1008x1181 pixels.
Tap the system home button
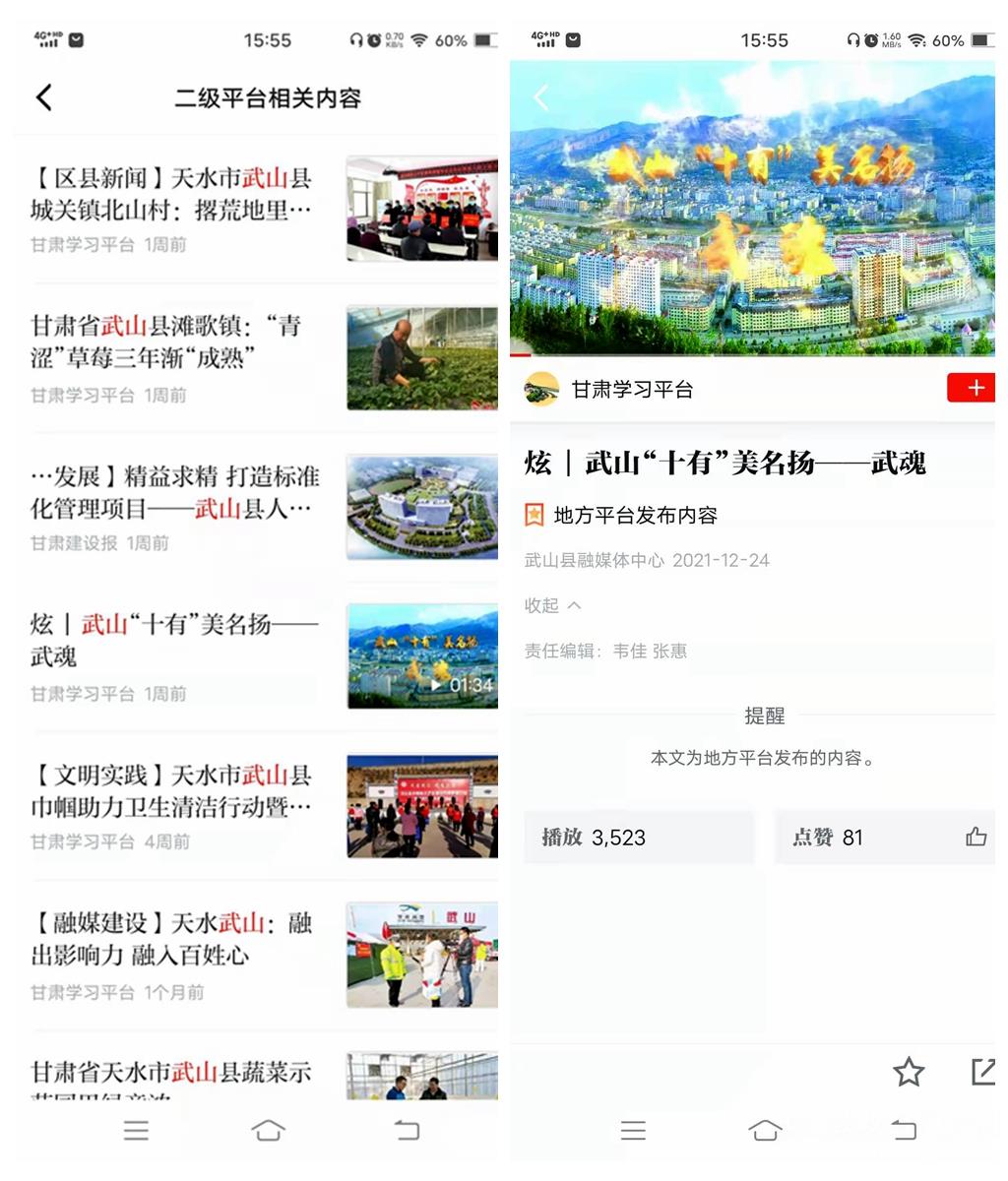click(765, 1130)
